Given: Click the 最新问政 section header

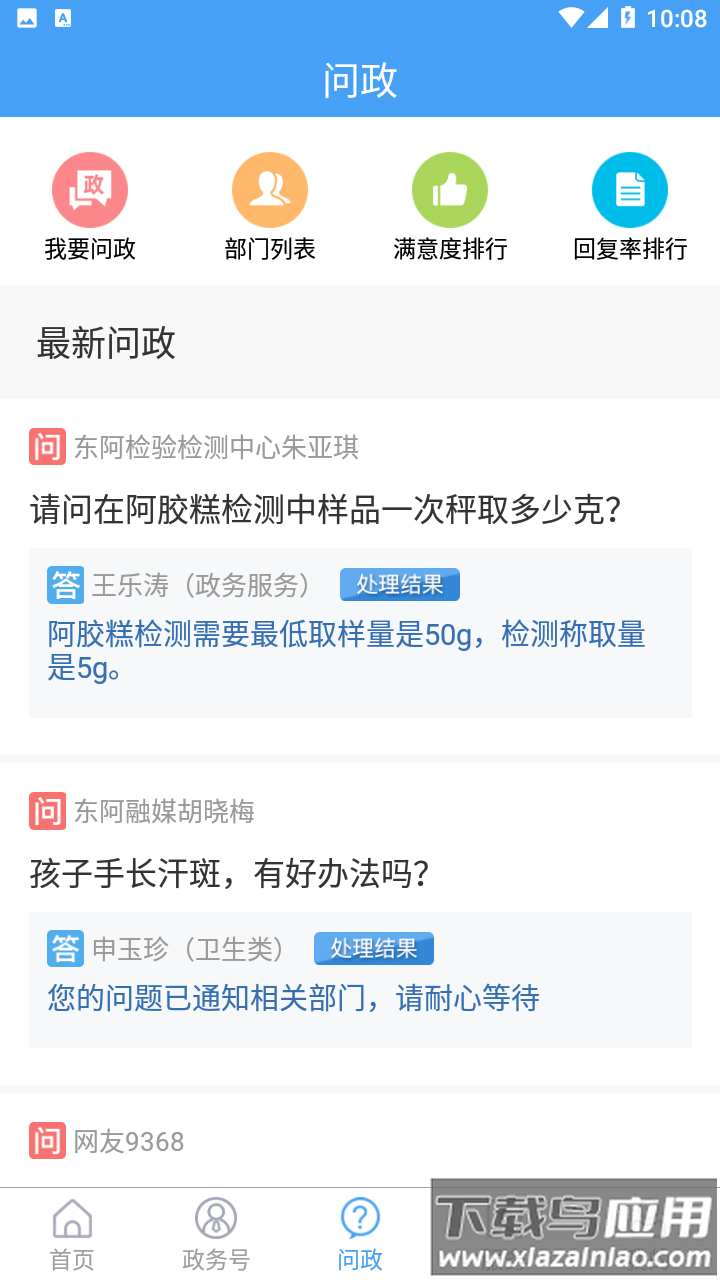Looking at the screenshot, I should [105, 343].
